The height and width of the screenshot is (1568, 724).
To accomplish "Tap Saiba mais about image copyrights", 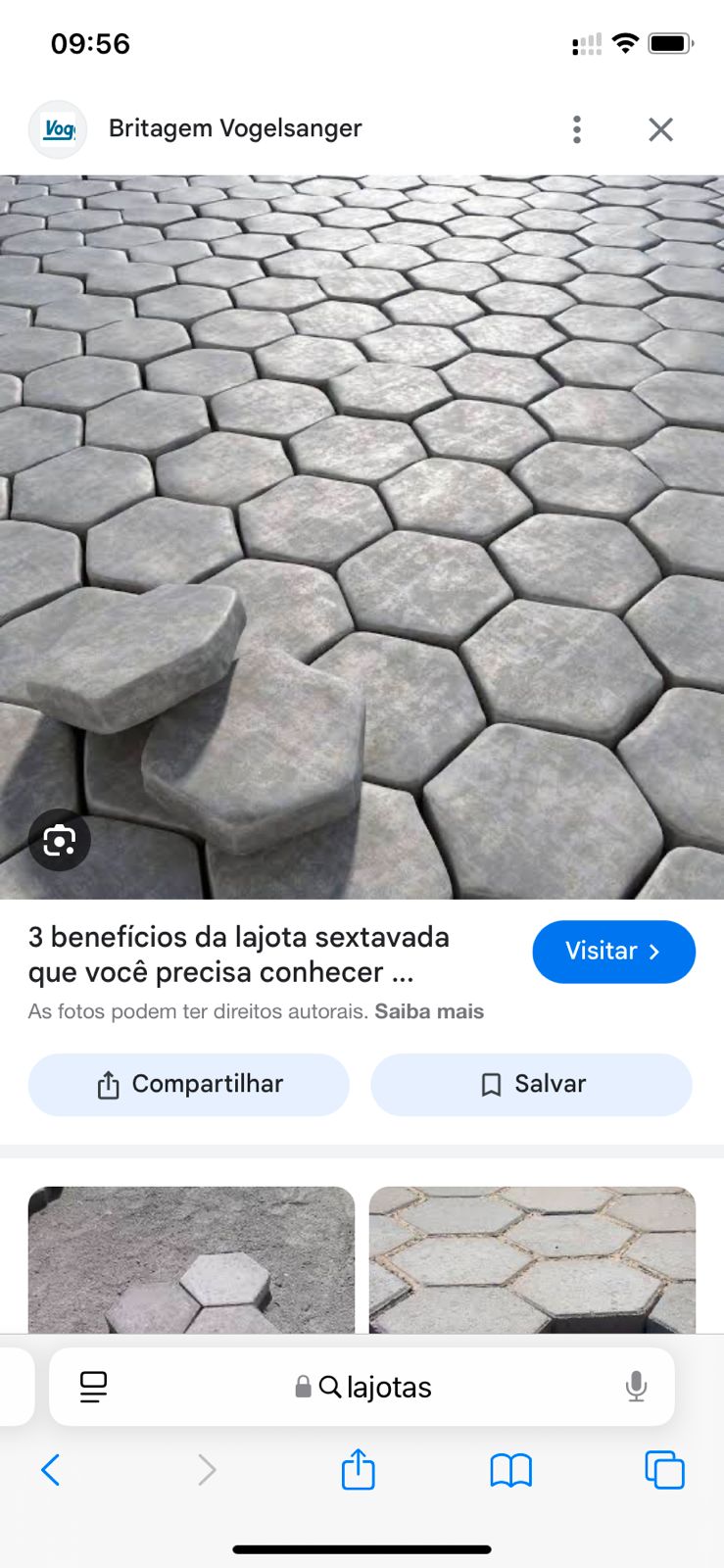I will (x=429, y=1011).
